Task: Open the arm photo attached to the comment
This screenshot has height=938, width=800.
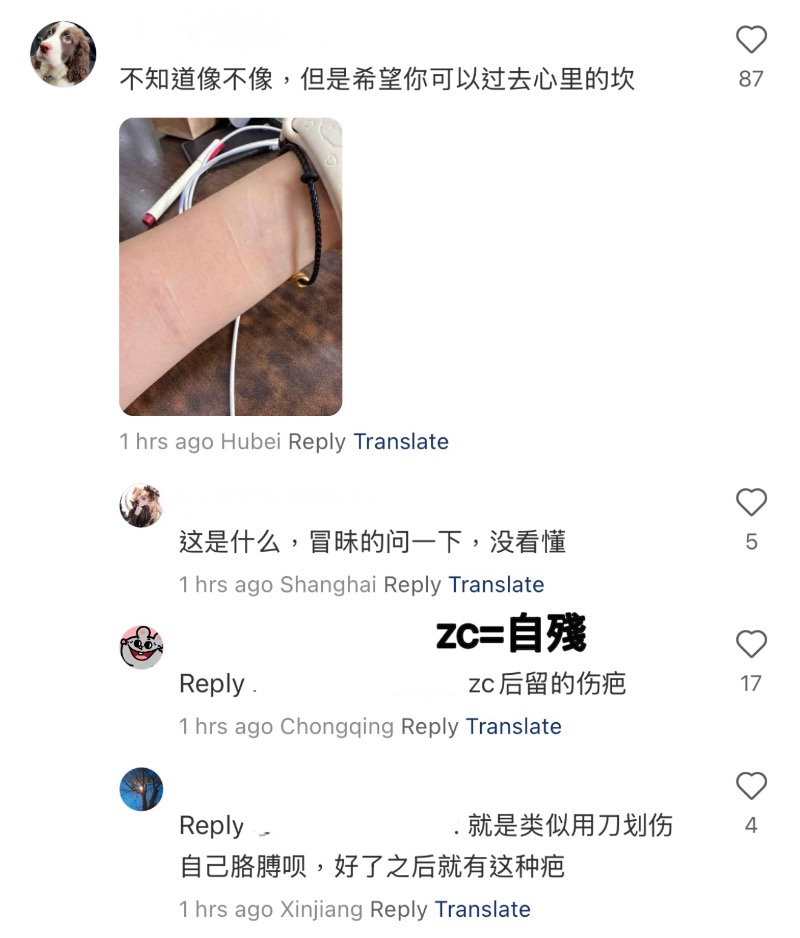Action: point(230,266)
